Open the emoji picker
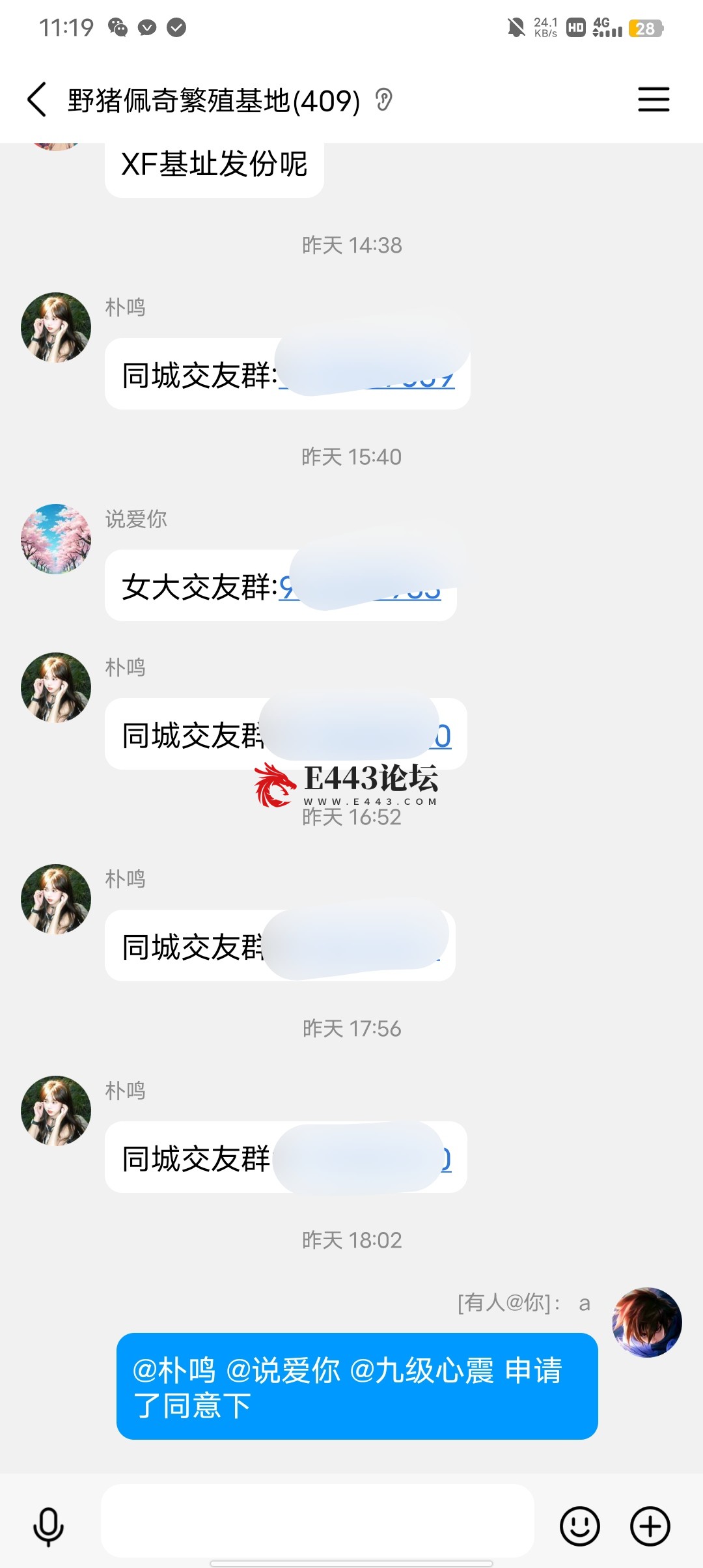Screen dimensions: 703x1568 click(x=579, y=1526)
